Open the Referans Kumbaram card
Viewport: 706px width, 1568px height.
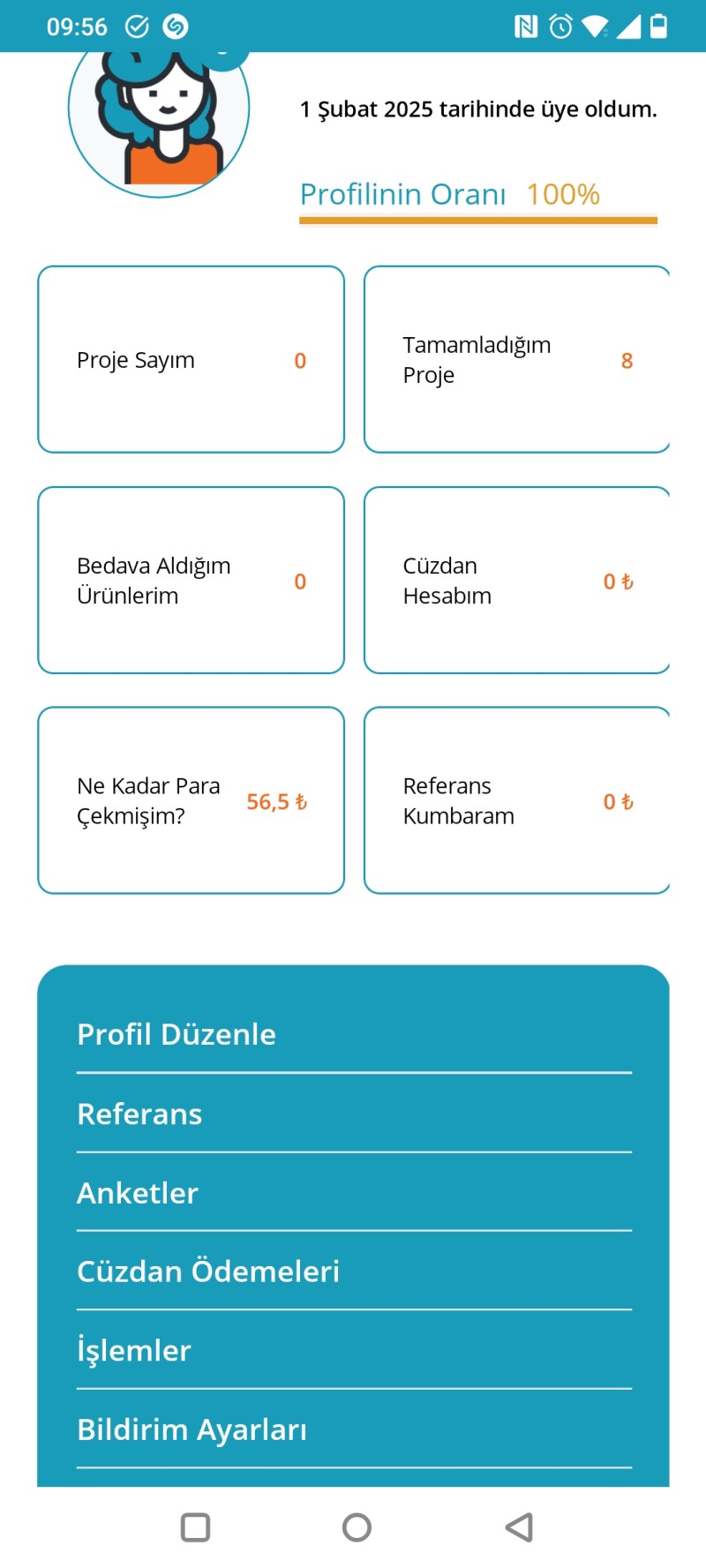coord(517,801)
